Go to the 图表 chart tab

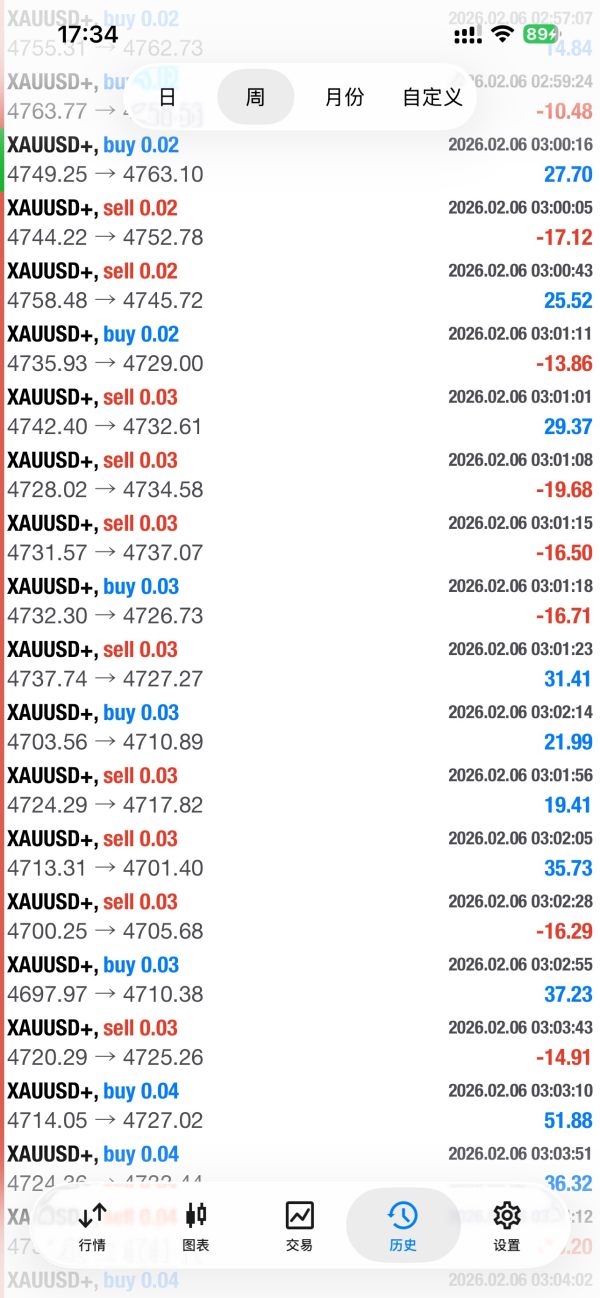click(196, 1227)
